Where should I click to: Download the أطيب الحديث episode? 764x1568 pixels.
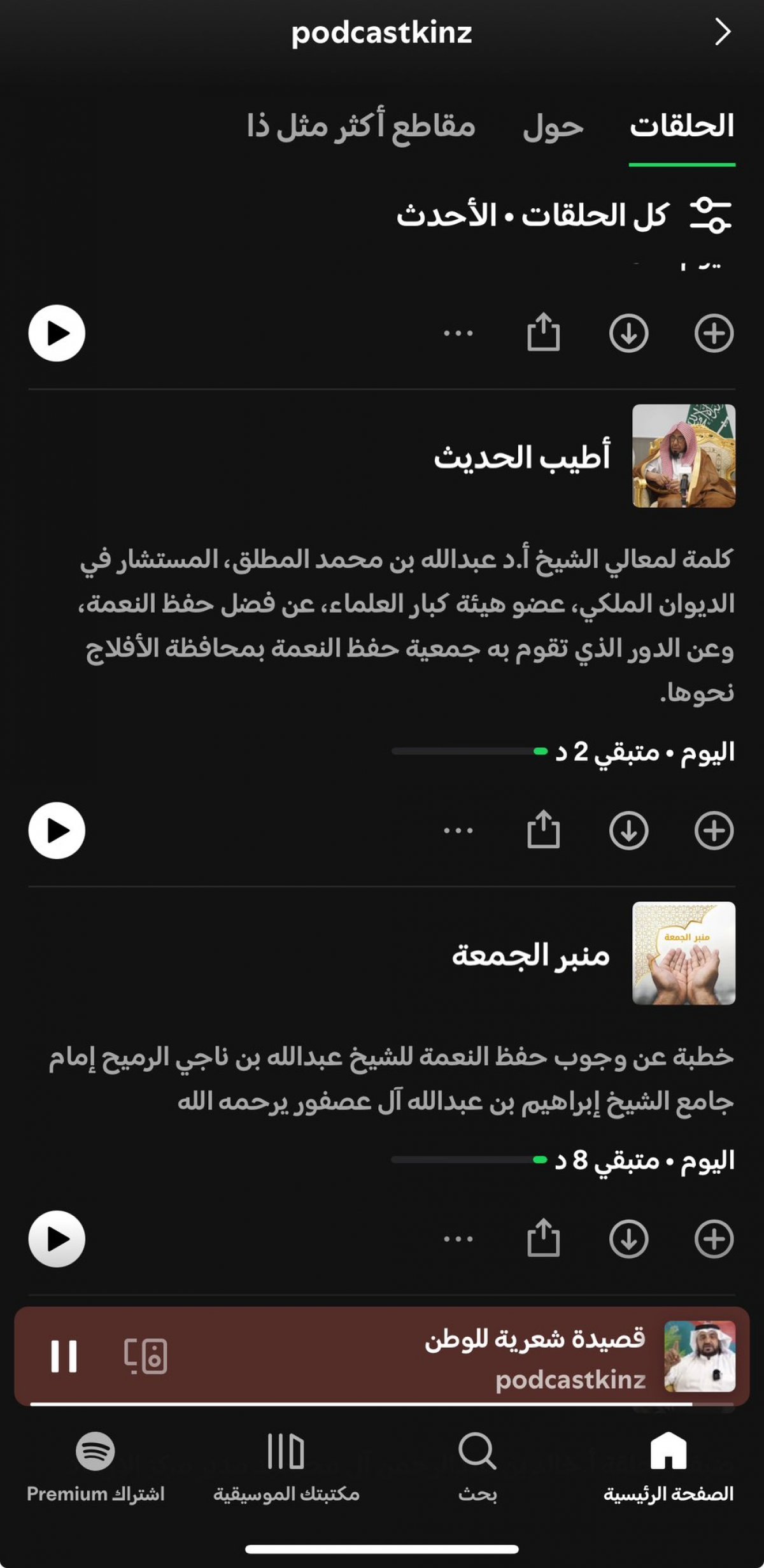point(629,830)
